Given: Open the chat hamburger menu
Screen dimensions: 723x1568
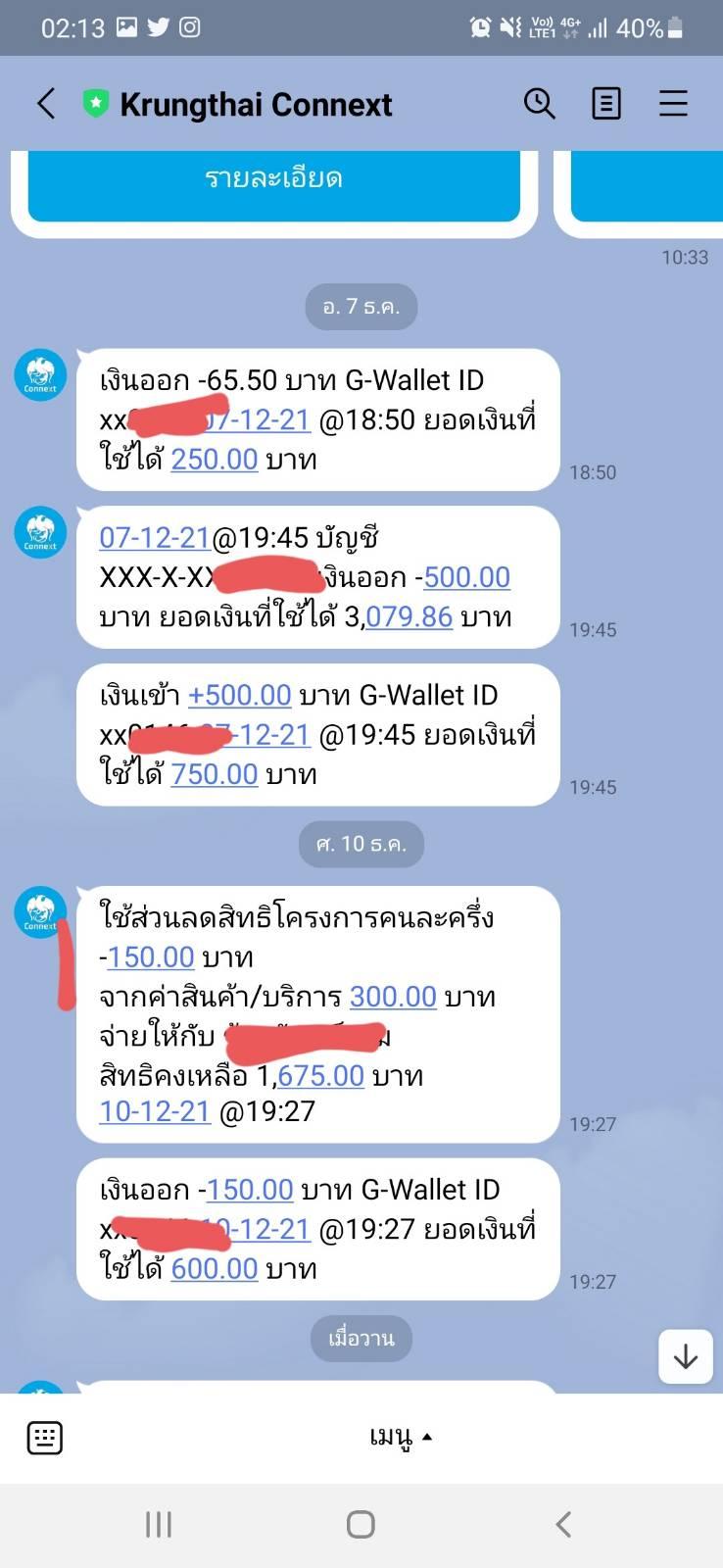Looking at the screenshot, I should (673, 103).
